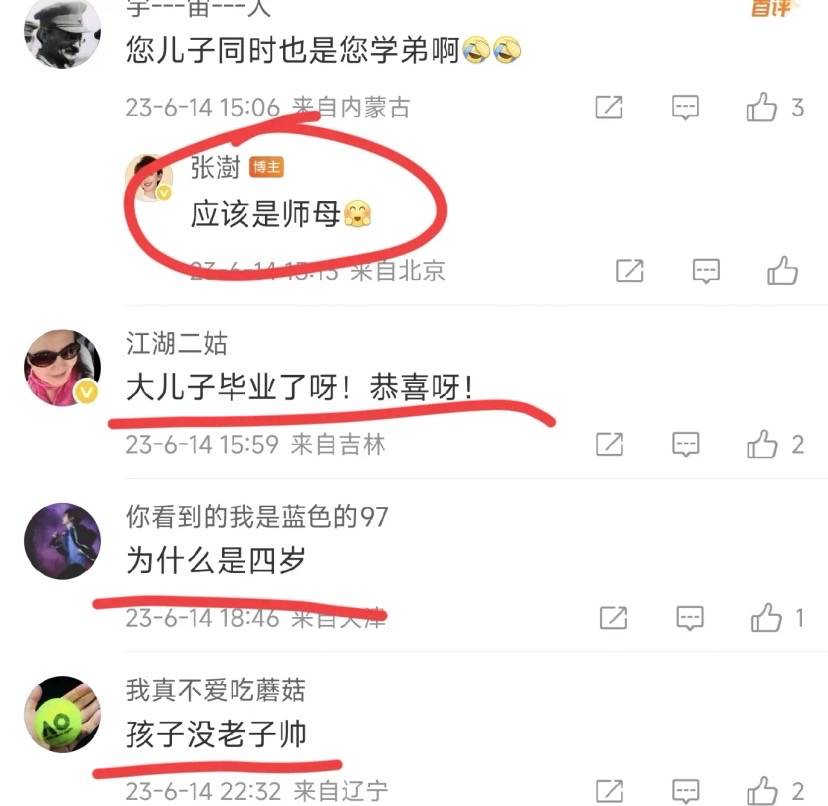Reply to the comment '您儿子同时也是您学弟啊'

(685, 107)
